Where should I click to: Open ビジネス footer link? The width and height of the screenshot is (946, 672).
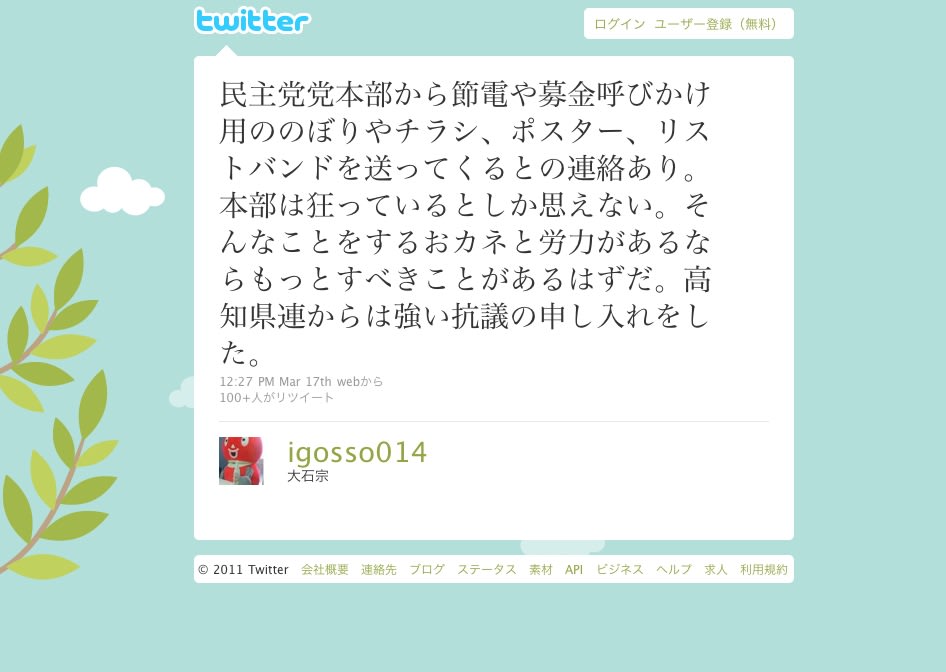[x=620, y=570]
